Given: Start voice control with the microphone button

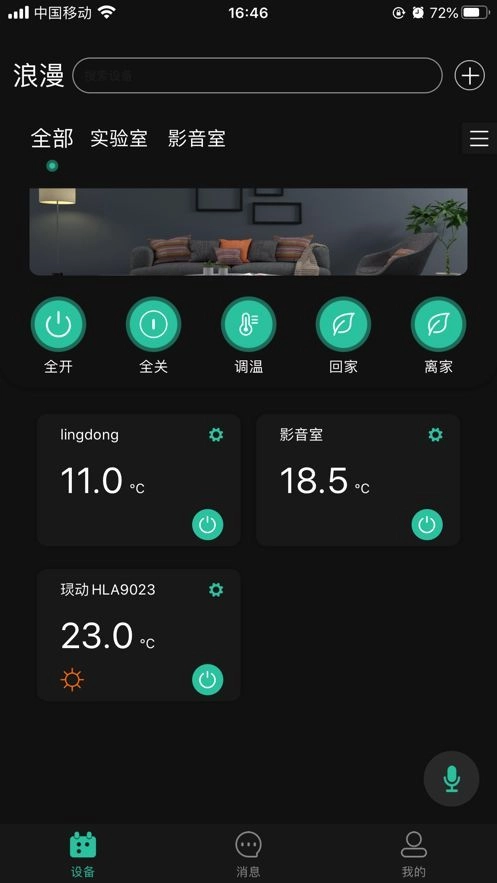Looking at the screenshot, I should [x=451, y=779].
